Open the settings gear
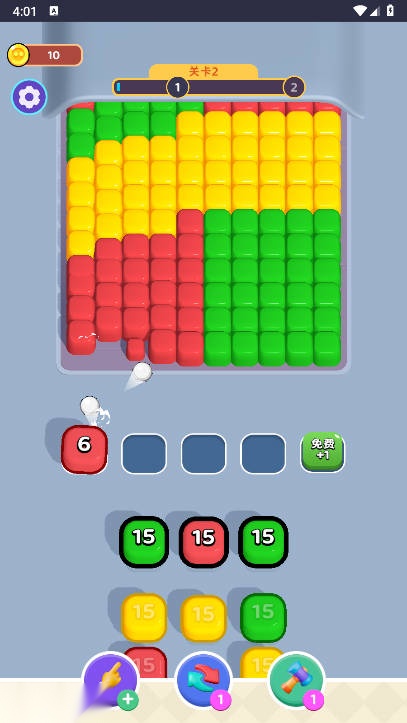 29,97
